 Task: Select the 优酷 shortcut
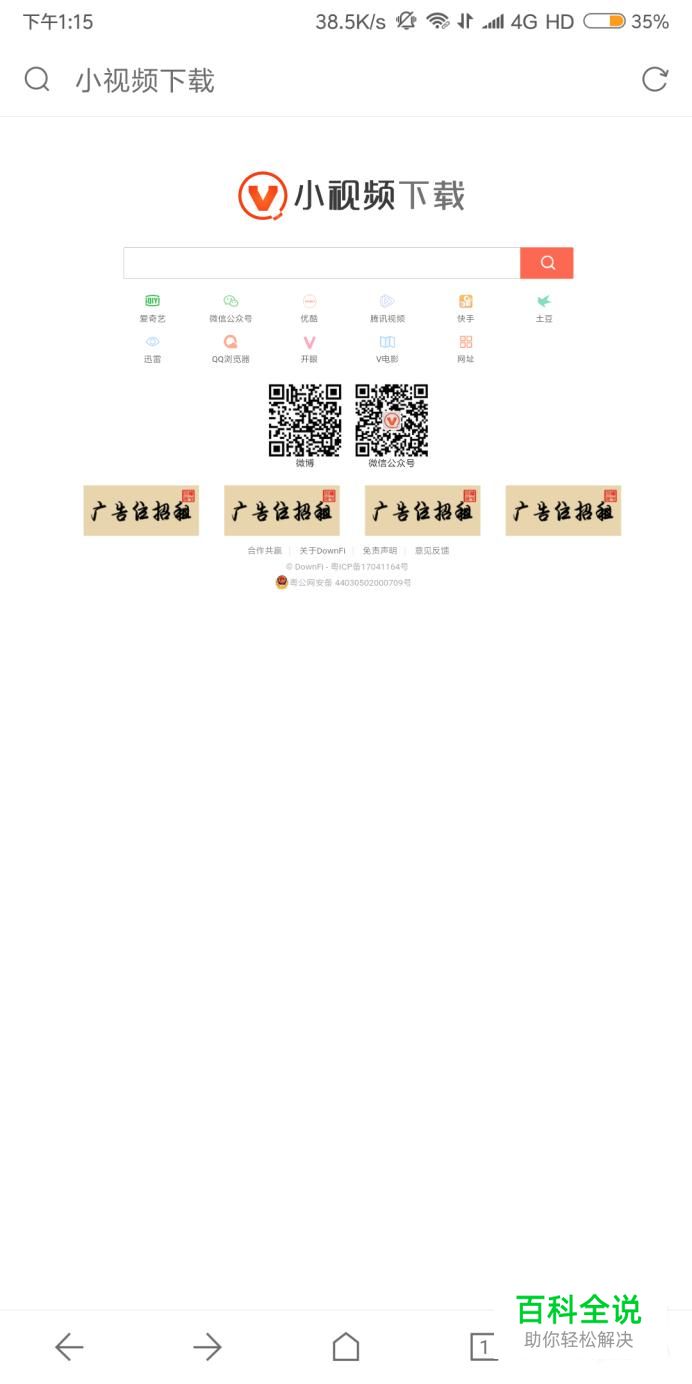(309, 308)
